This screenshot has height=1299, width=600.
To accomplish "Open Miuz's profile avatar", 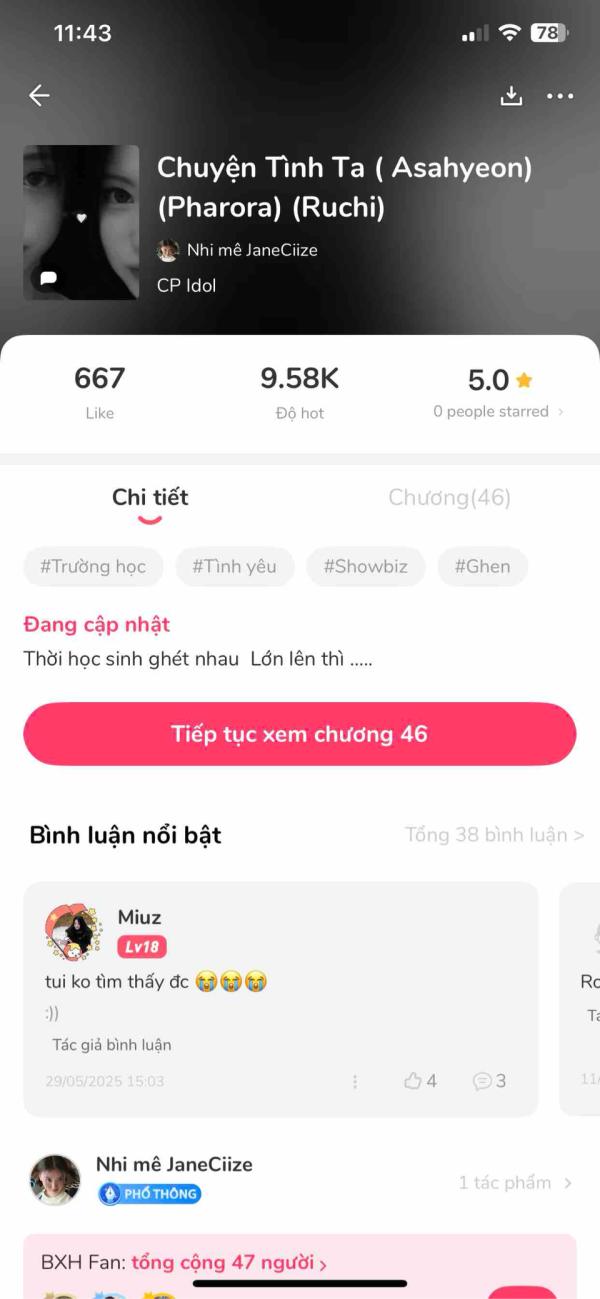I will tap(72, 933).
